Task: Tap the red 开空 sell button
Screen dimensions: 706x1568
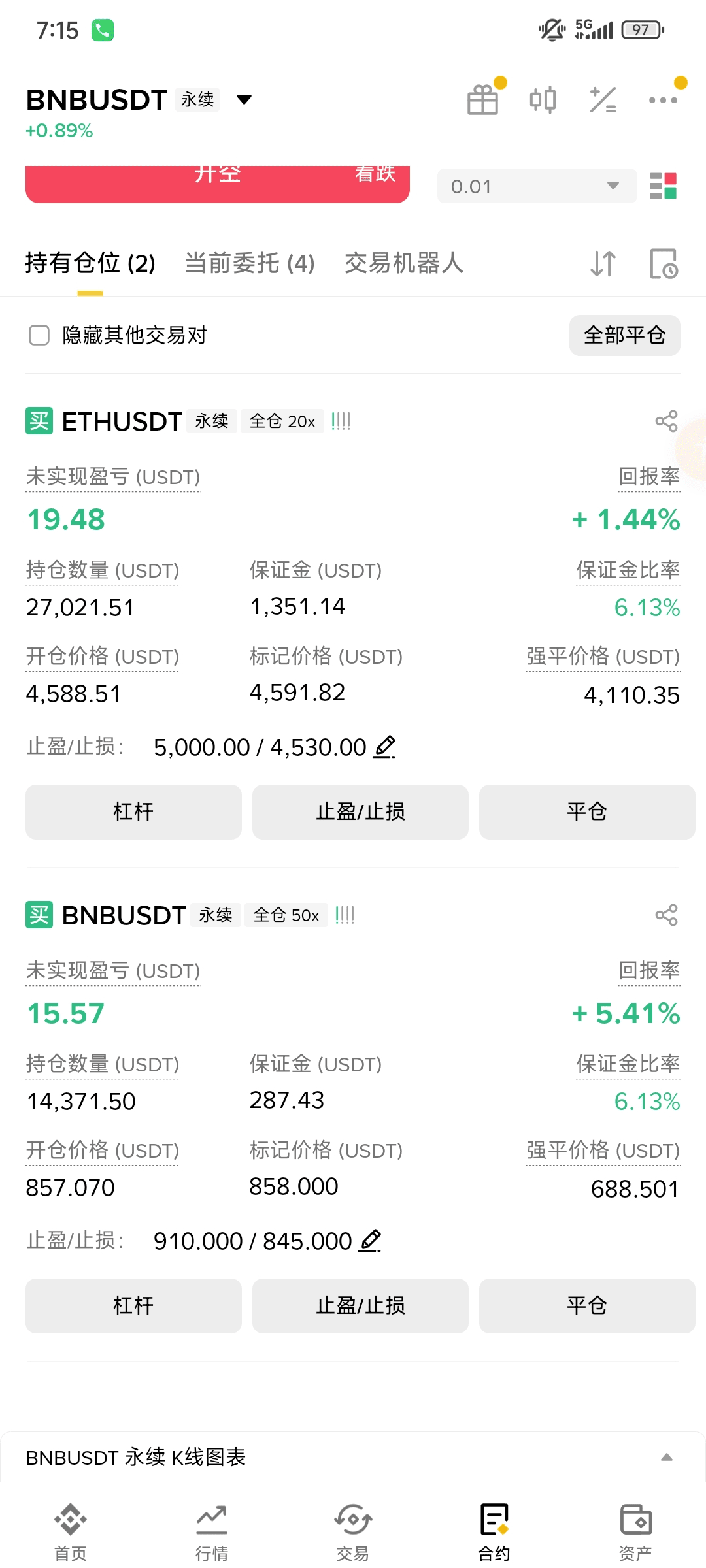Action: (x=218, y=184)
